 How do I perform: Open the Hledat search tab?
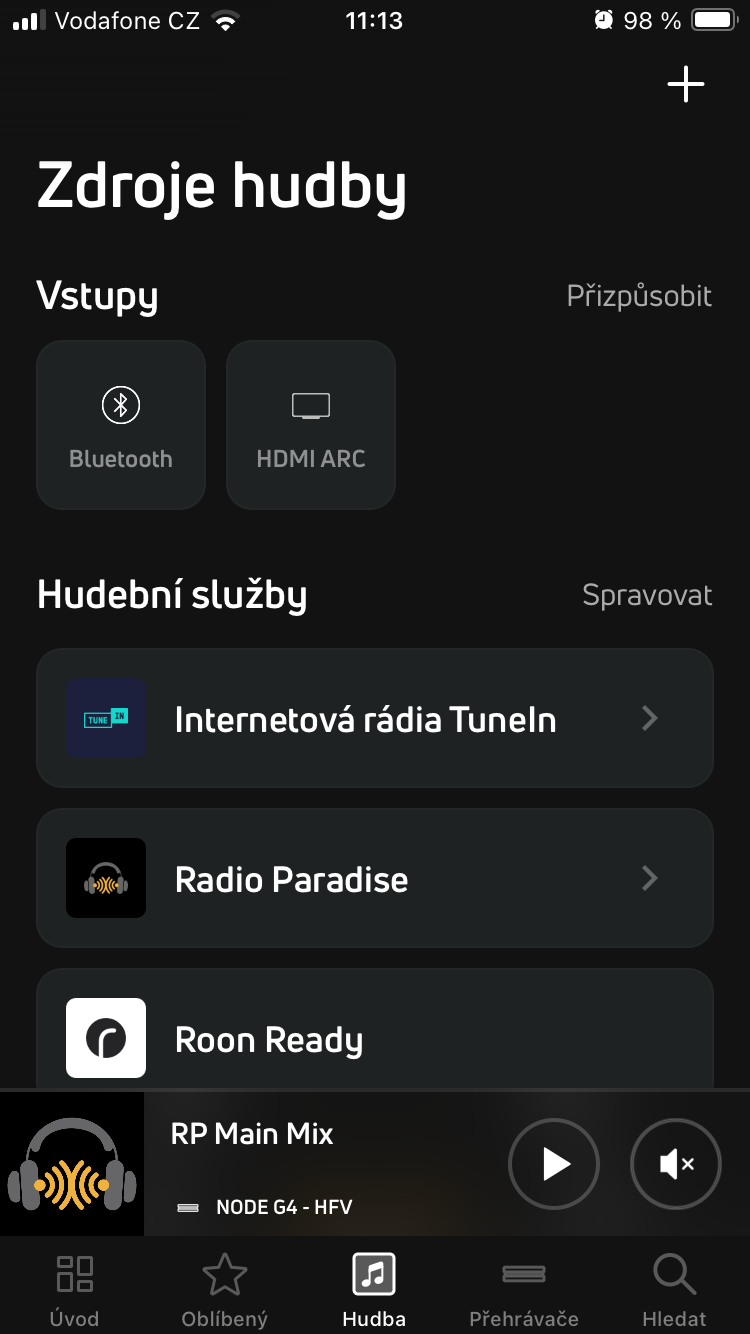click(674, 1290)
